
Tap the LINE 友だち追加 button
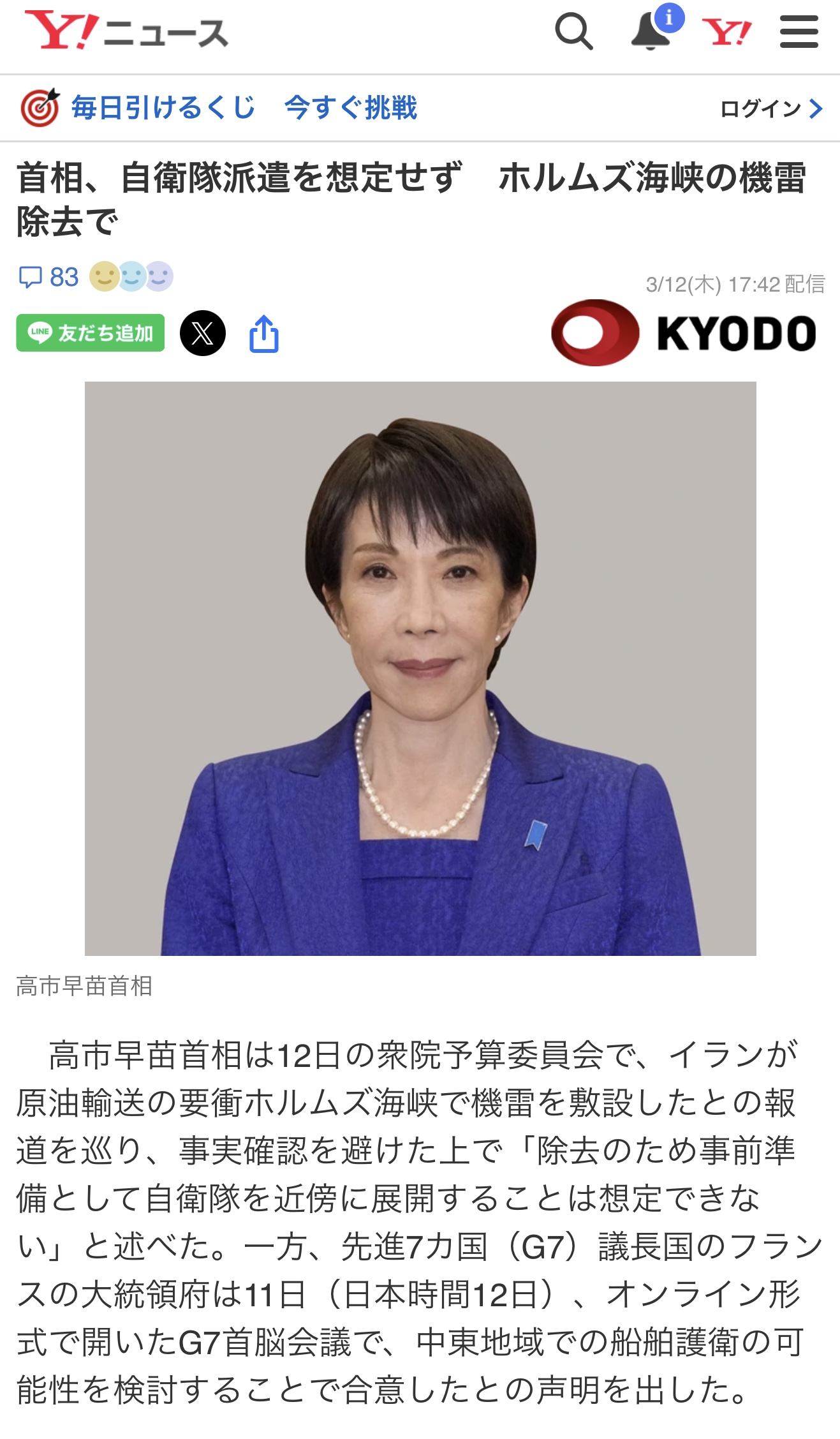coord(91,333)
